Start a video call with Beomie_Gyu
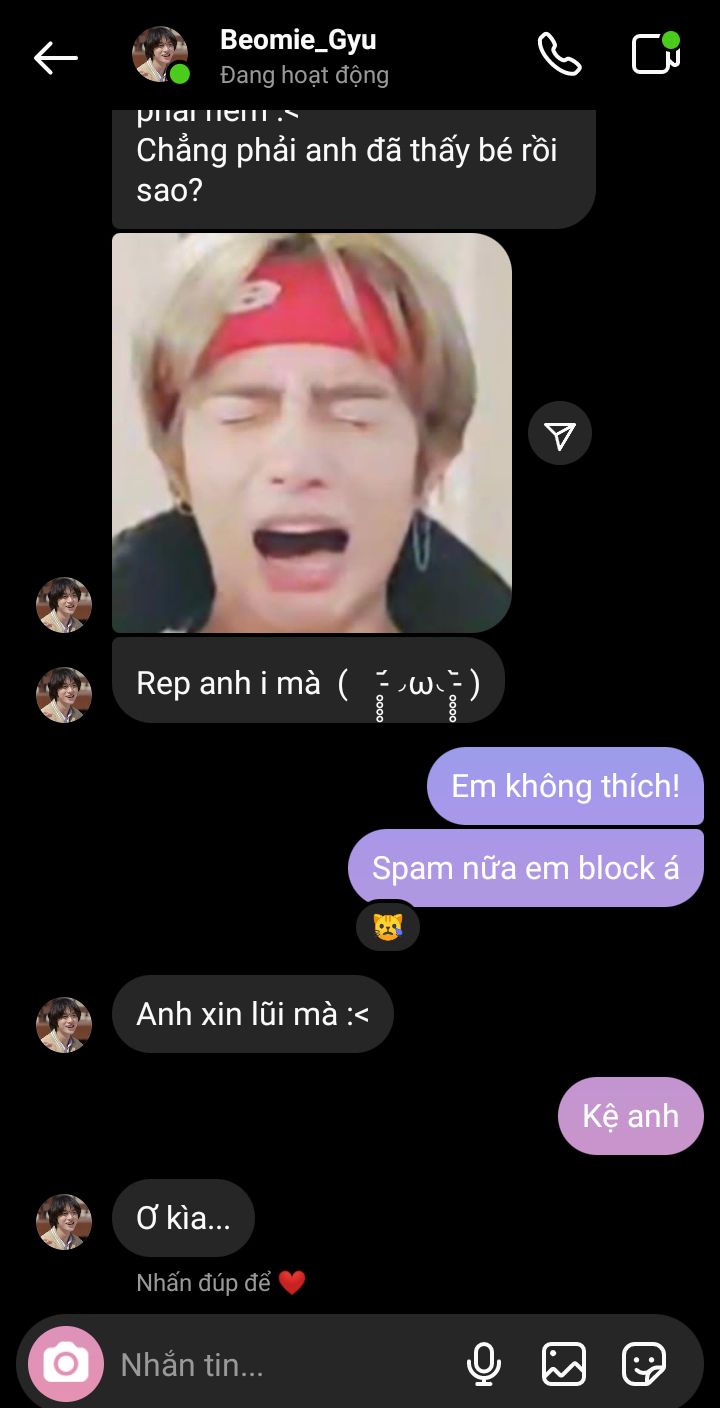Image resolution: width=720 pixels, height=1408 pixels. click(x=656, y=54)
